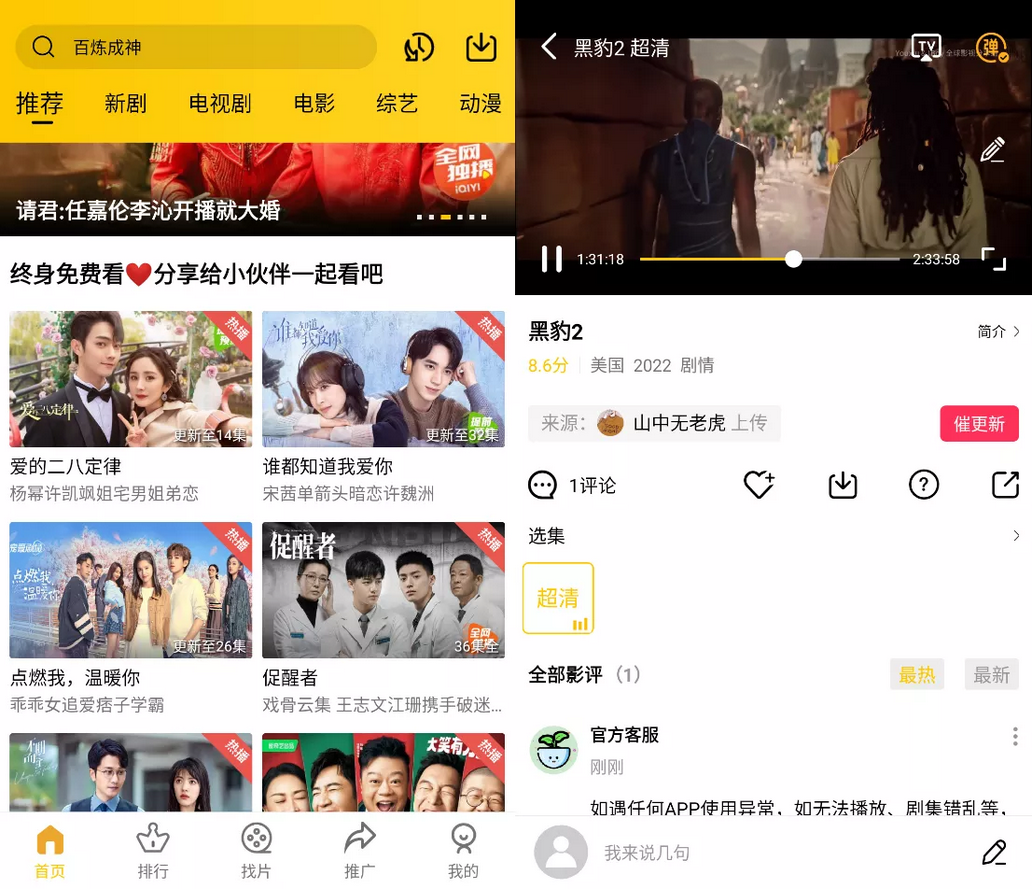1032x889 pixels.
Task: Go to the 排行 ranking tab
Action: [x=153, y=850]
